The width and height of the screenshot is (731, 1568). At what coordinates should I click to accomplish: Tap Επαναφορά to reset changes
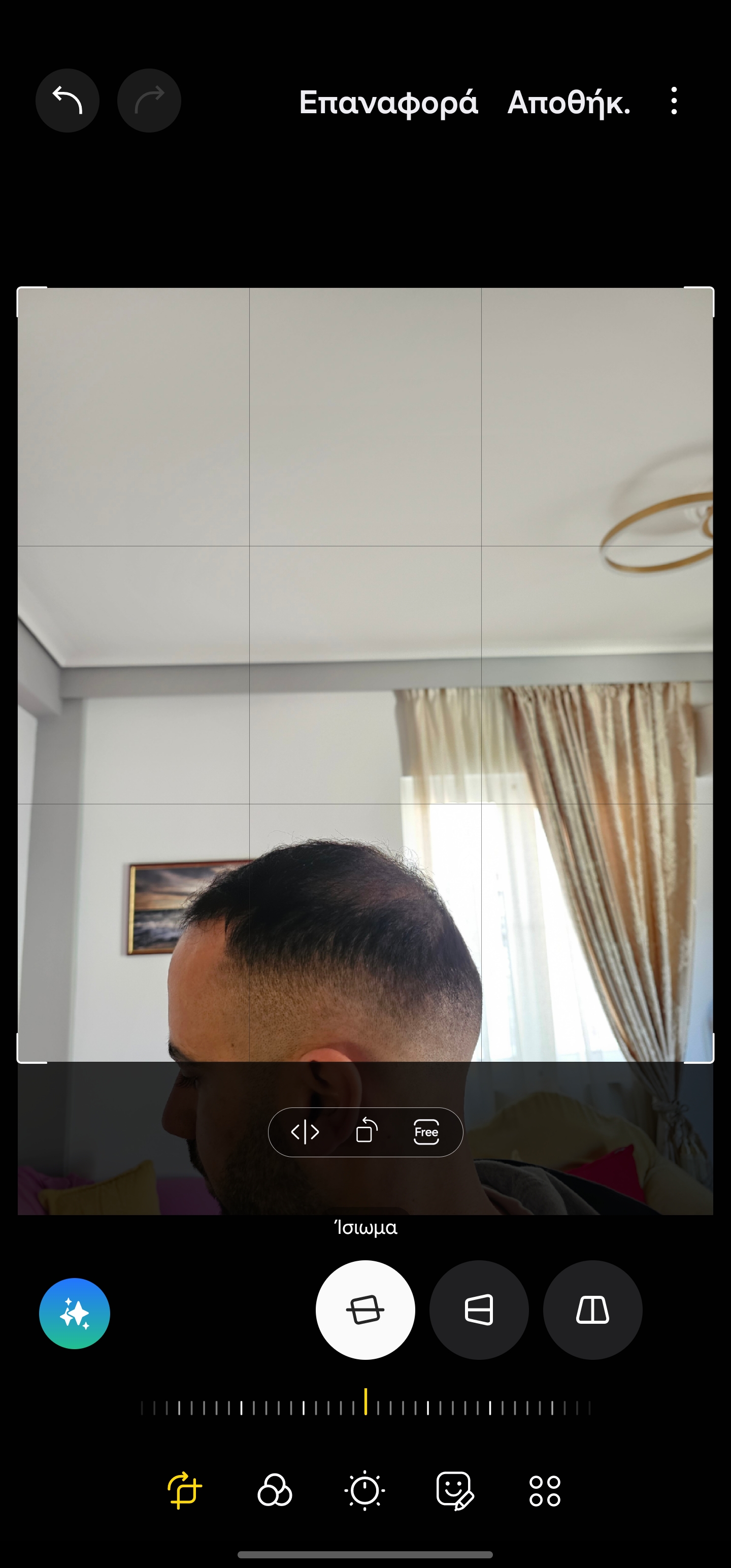[388, 102]
